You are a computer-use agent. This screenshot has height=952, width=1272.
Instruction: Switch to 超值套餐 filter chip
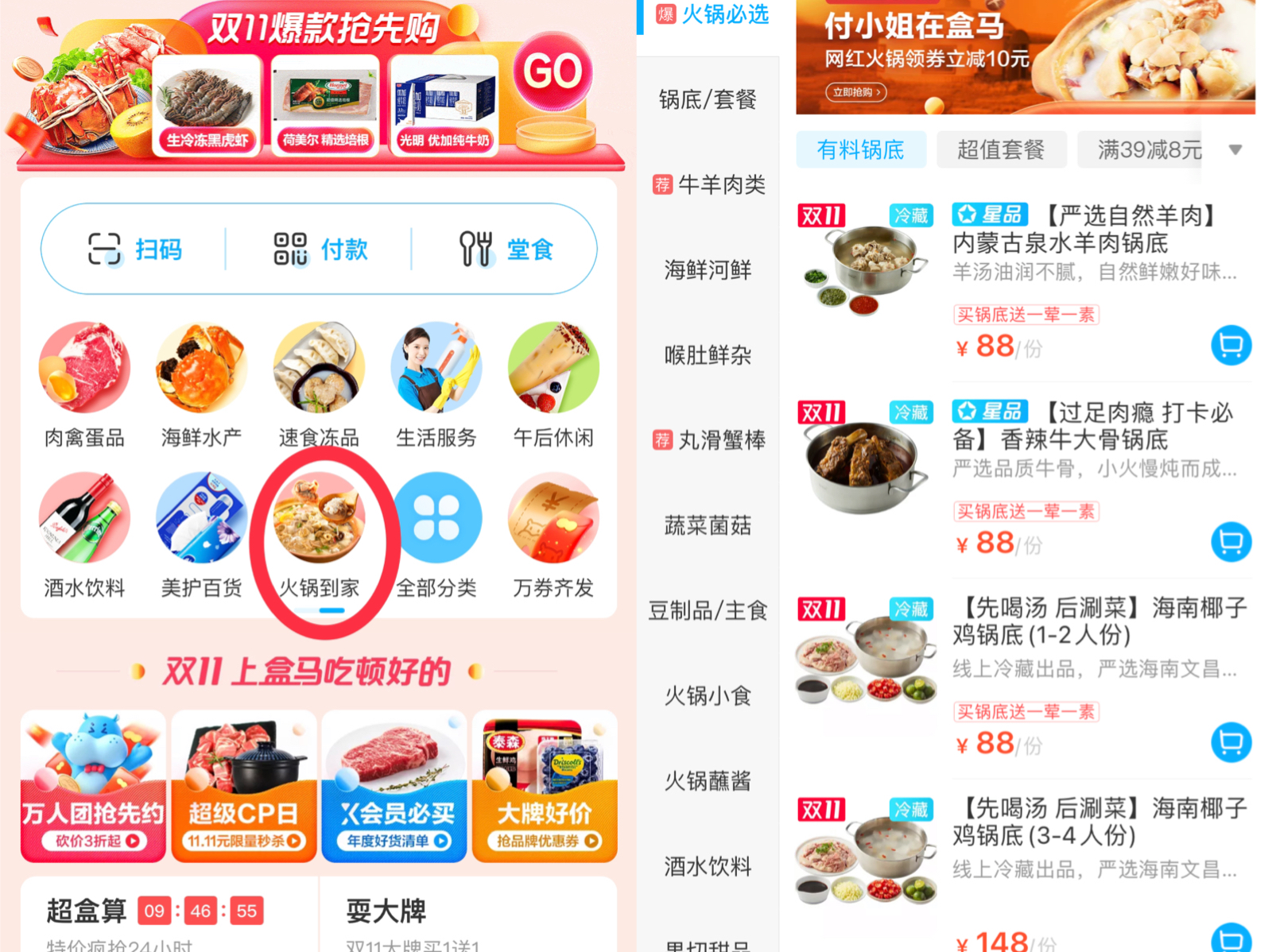point(1000,149)
